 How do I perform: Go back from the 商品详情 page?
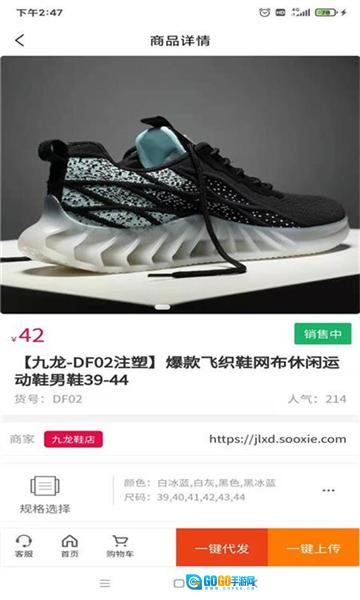(x=20, y=40)
